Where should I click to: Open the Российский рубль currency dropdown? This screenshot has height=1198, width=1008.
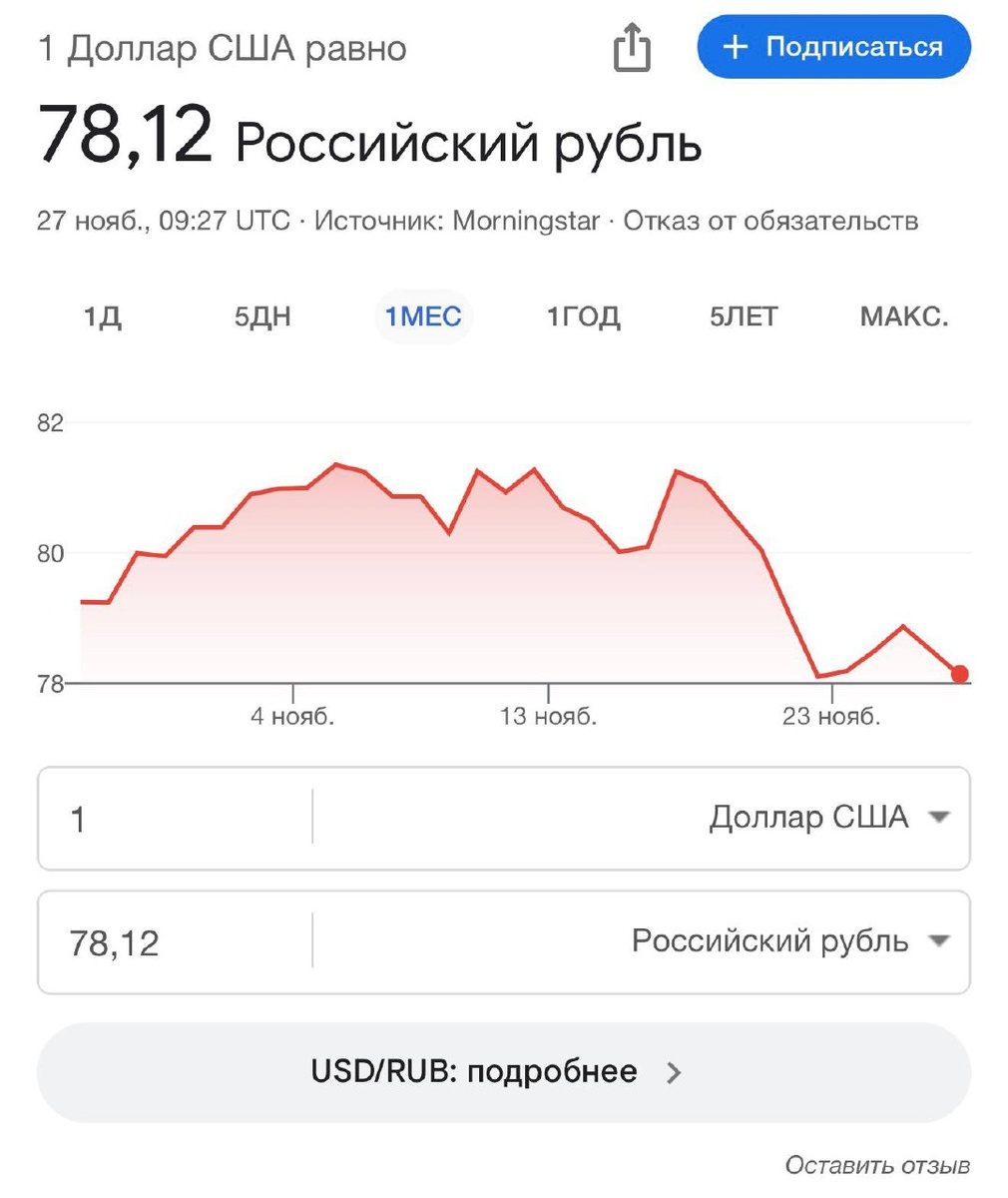pos(788,941)
